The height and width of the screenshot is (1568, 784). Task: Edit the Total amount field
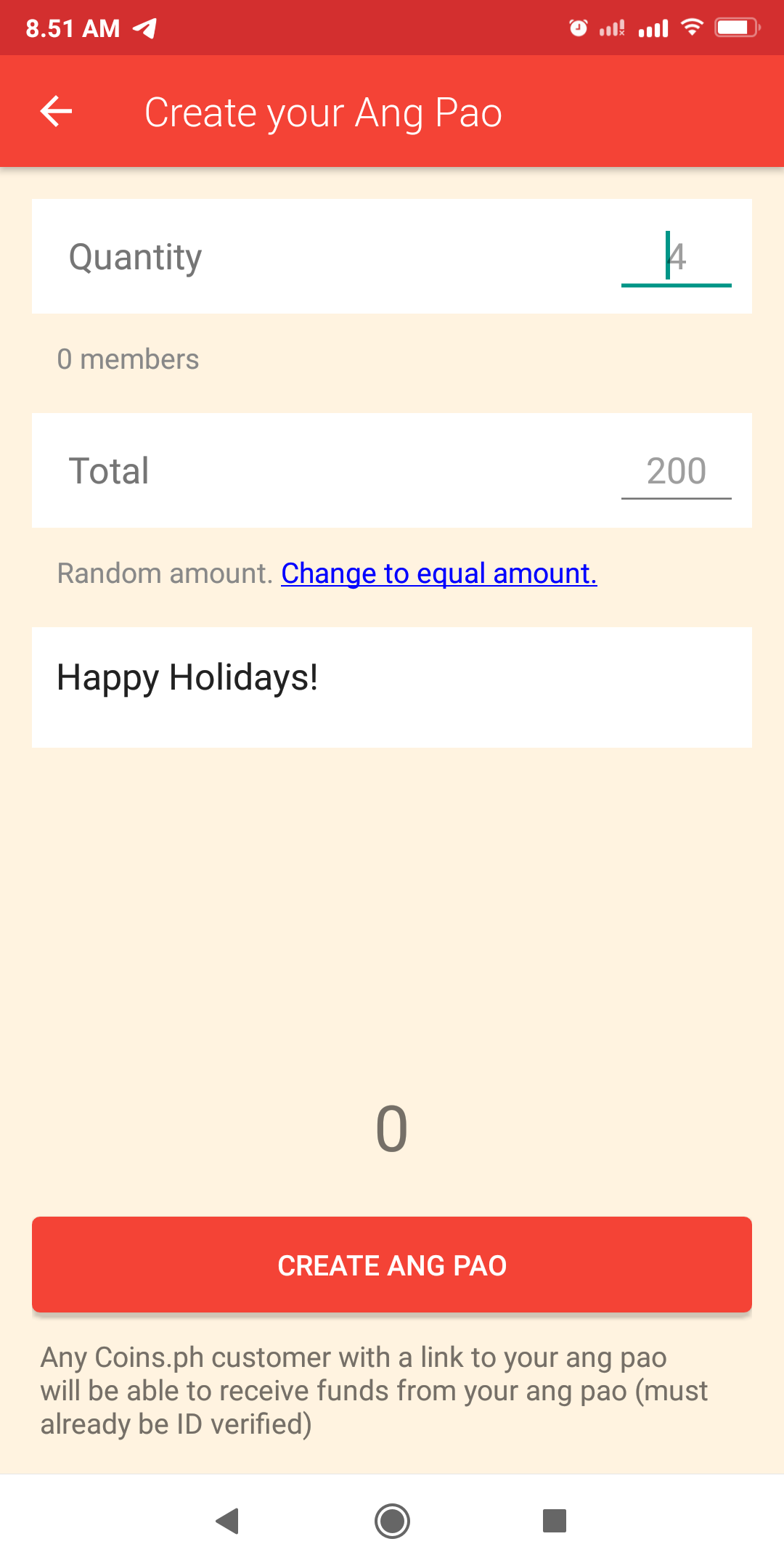[x=676, y=470]
